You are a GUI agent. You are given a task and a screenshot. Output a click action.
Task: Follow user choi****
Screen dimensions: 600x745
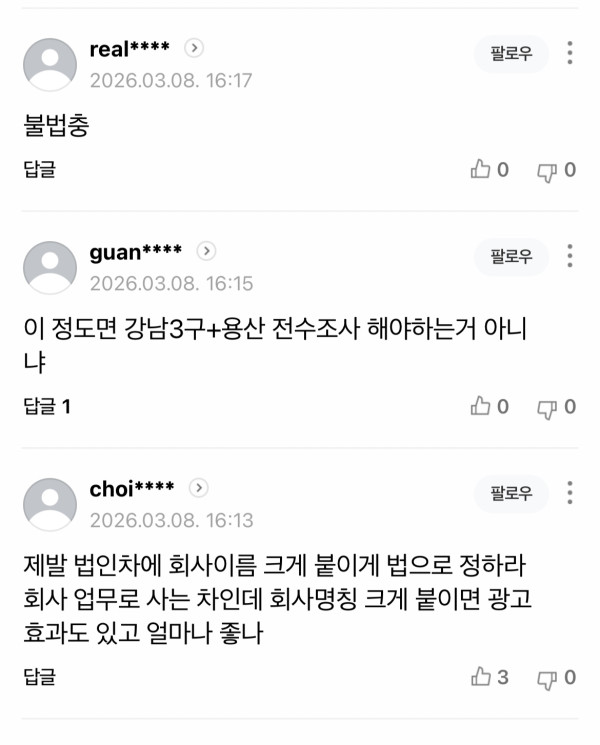pos(511,493)
